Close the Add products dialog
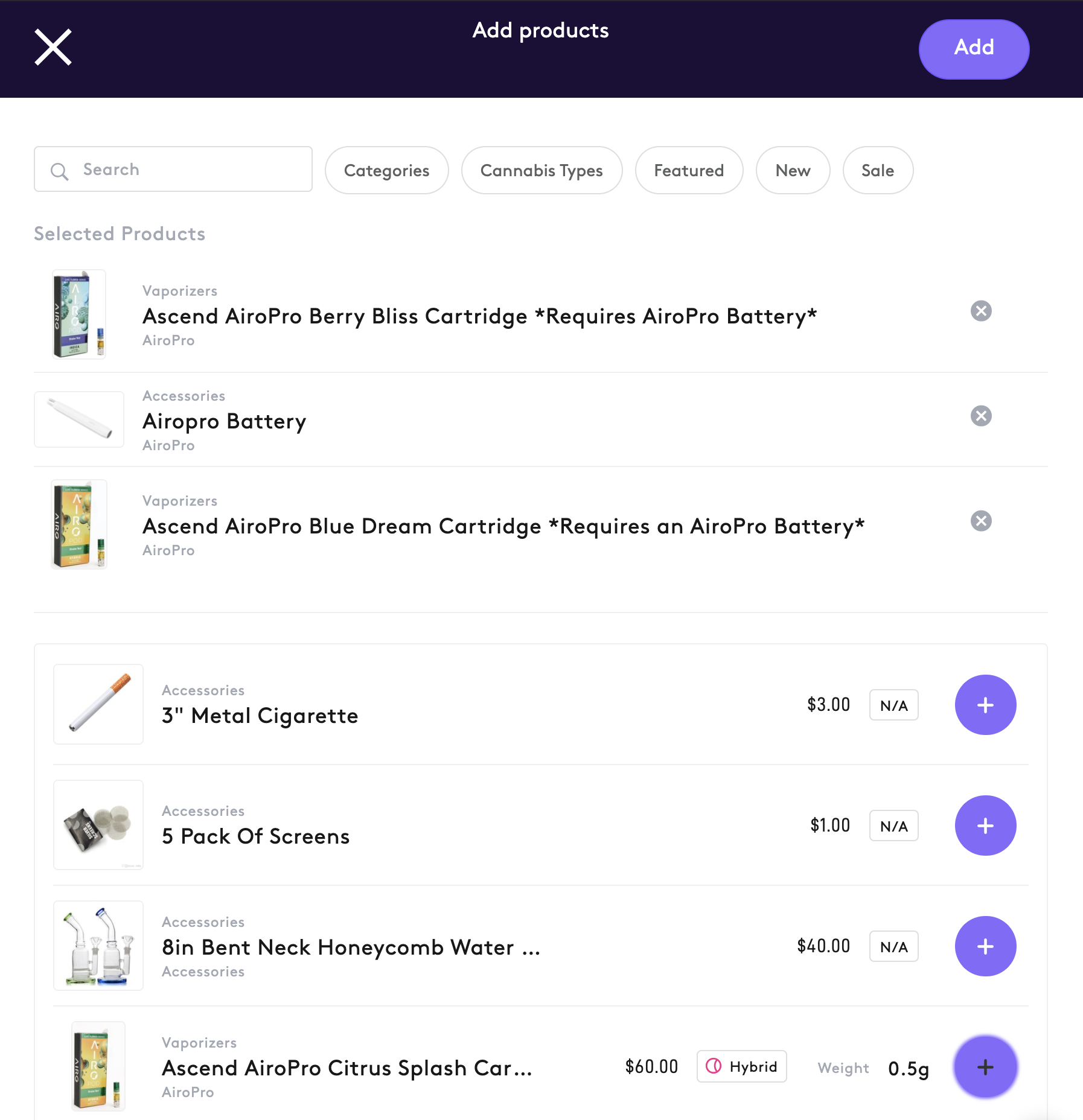 (53, 47)
